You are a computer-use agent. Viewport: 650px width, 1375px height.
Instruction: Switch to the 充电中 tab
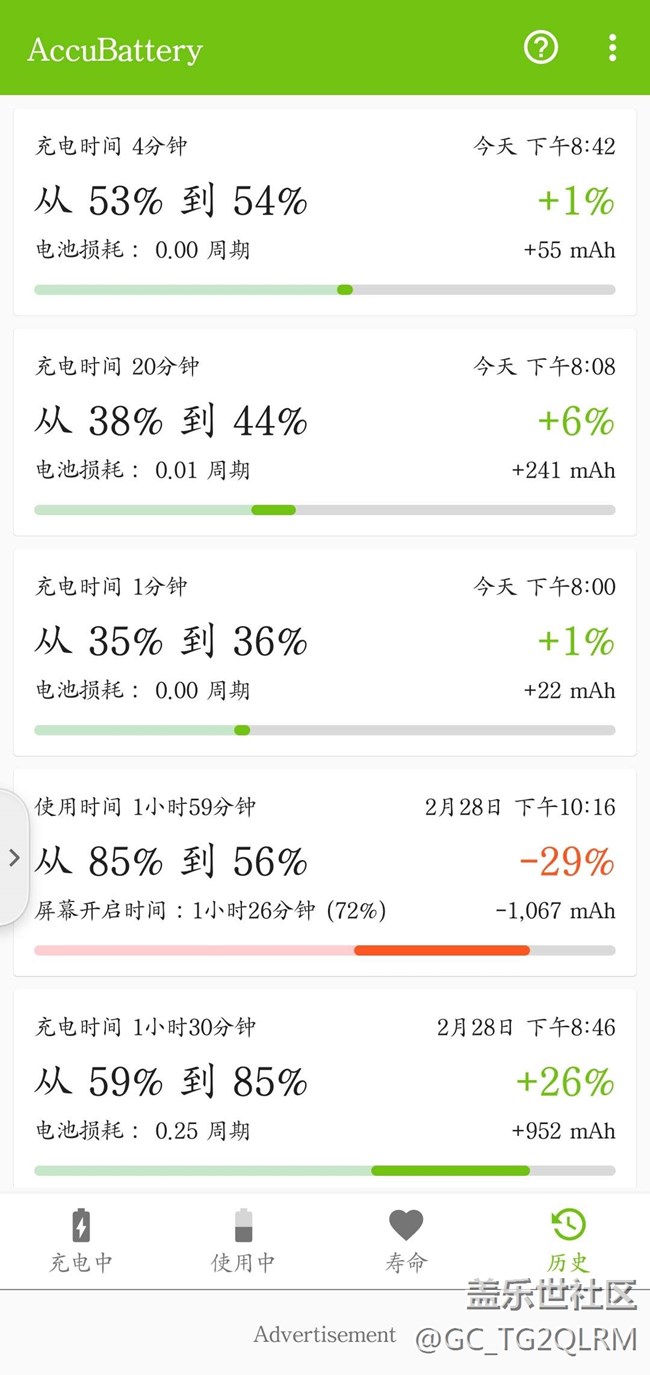[81, 1240]
